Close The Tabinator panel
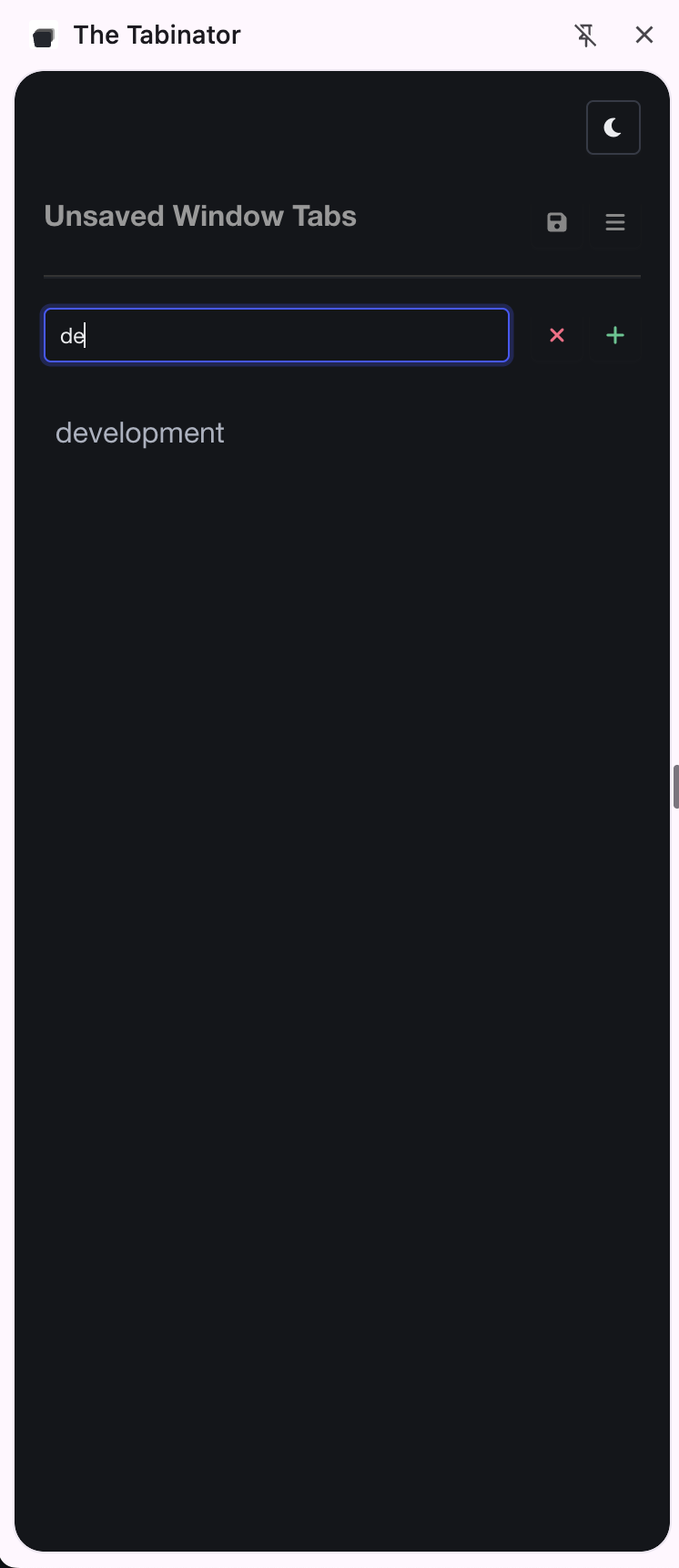 pyautogui.click(x=644, y=36)
